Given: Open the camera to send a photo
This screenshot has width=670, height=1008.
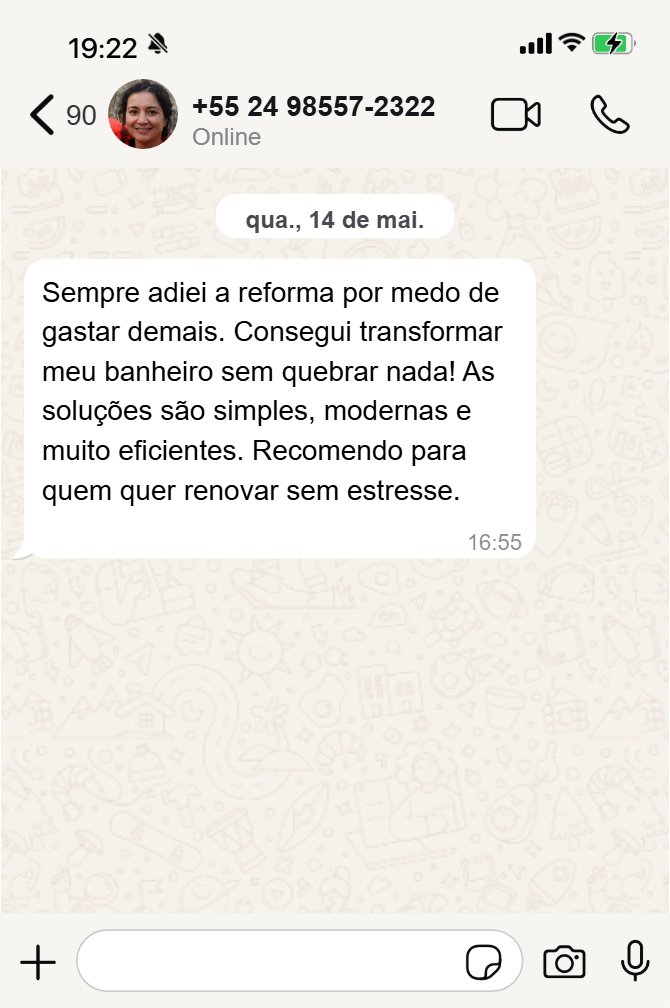Looking at the screenshot, I should tap(564, 962).
